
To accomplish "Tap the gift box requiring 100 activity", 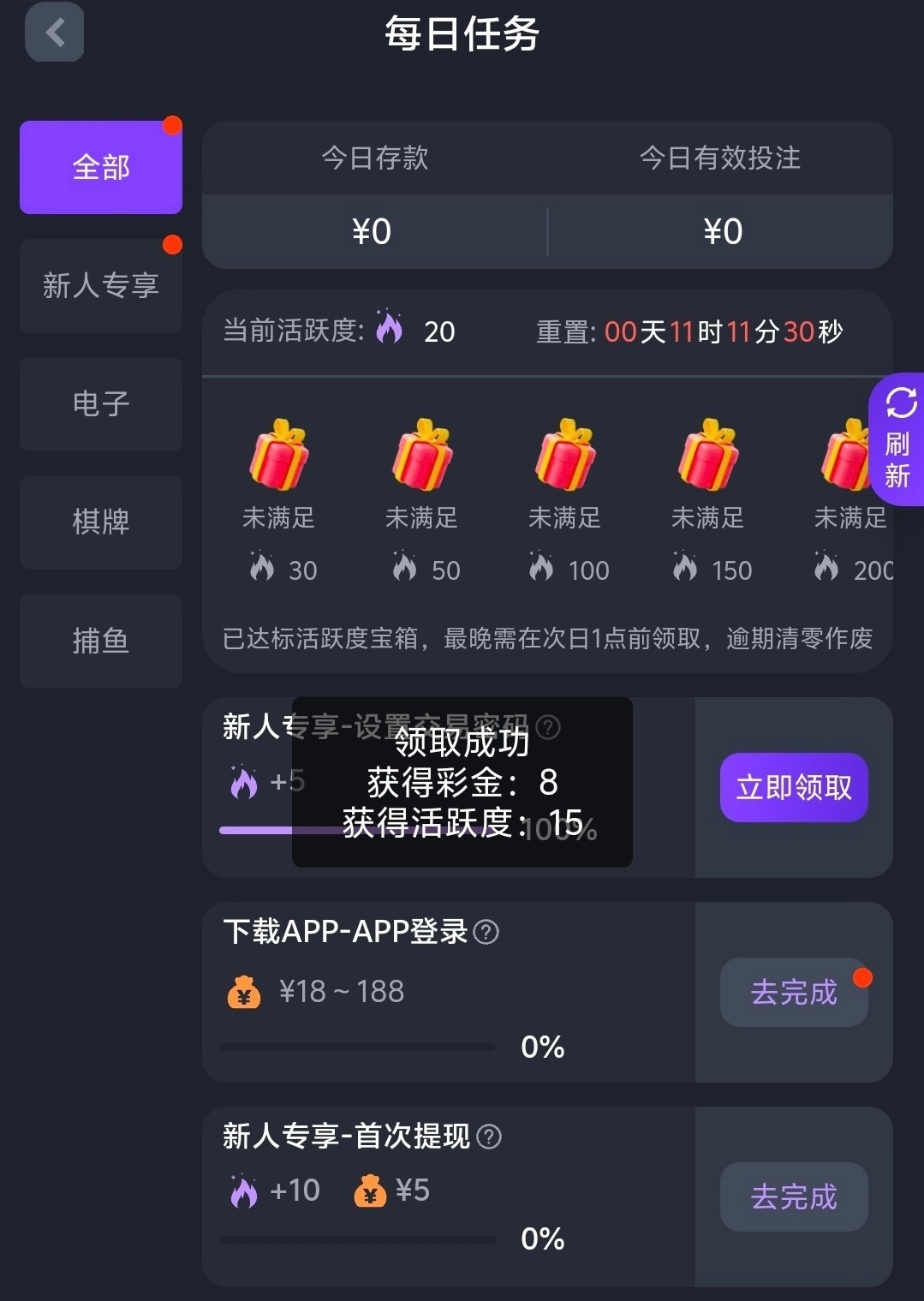I will [x=565, y=455].
